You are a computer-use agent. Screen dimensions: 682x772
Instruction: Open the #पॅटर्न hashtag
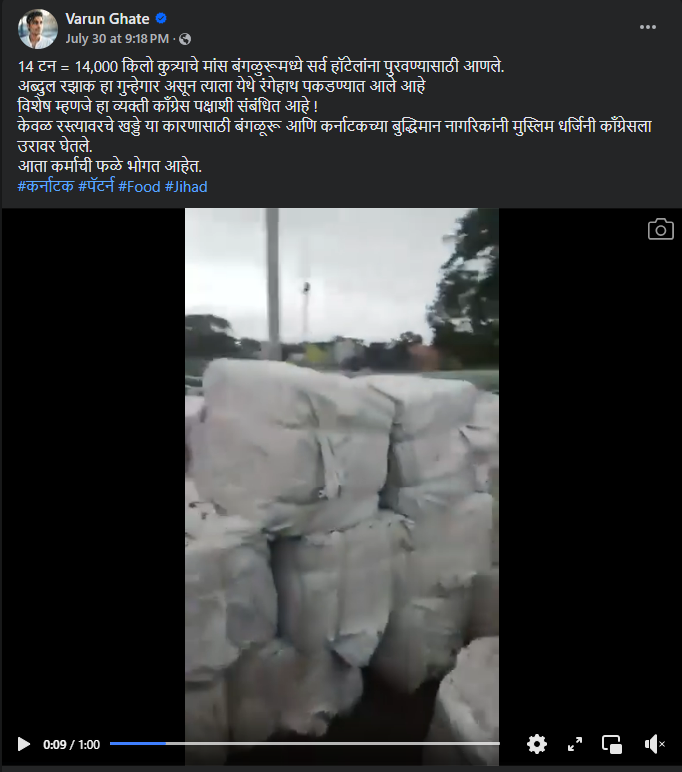(97, 186)
